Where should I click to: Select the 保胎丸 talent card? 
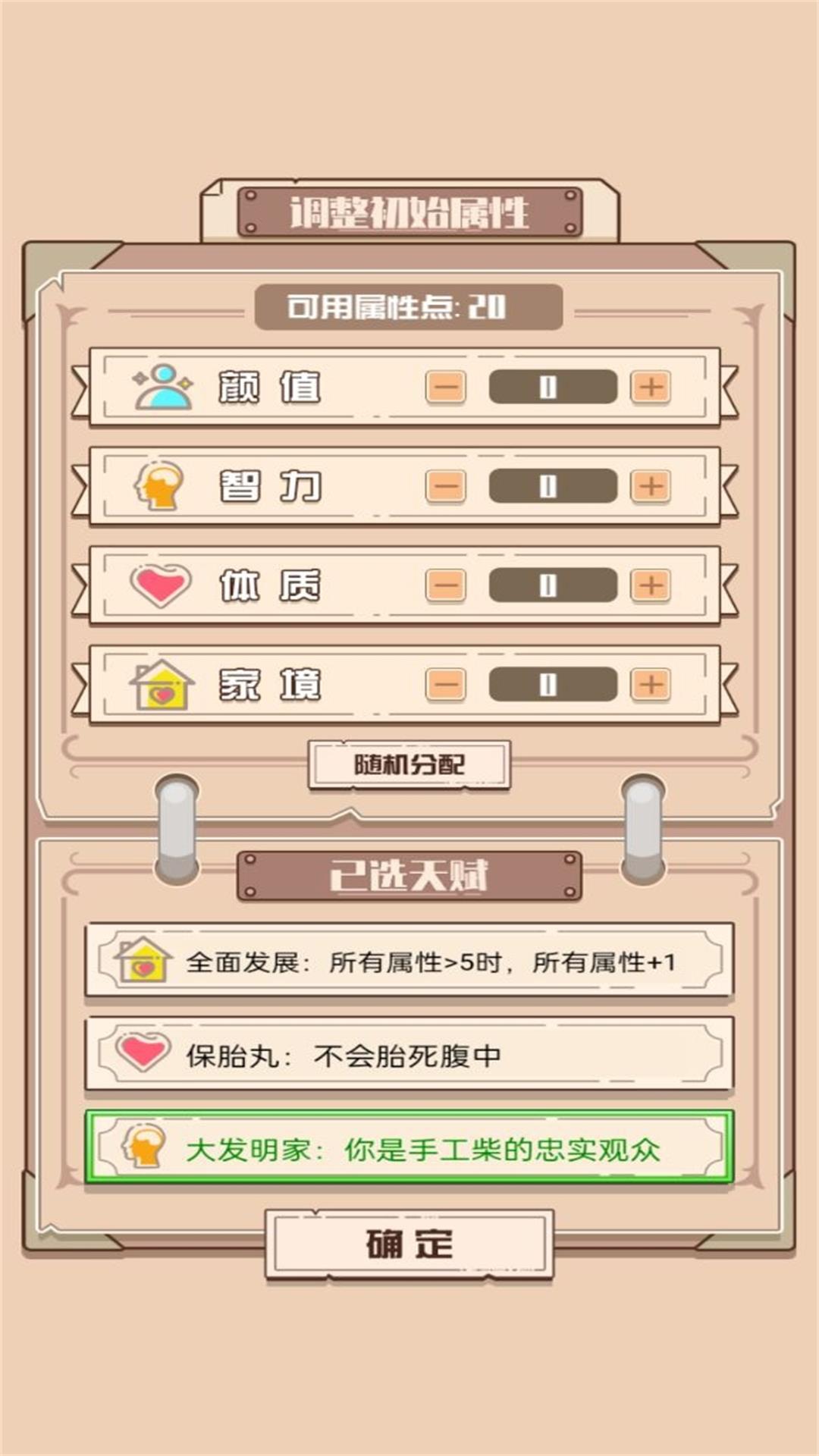point(409,1055)
